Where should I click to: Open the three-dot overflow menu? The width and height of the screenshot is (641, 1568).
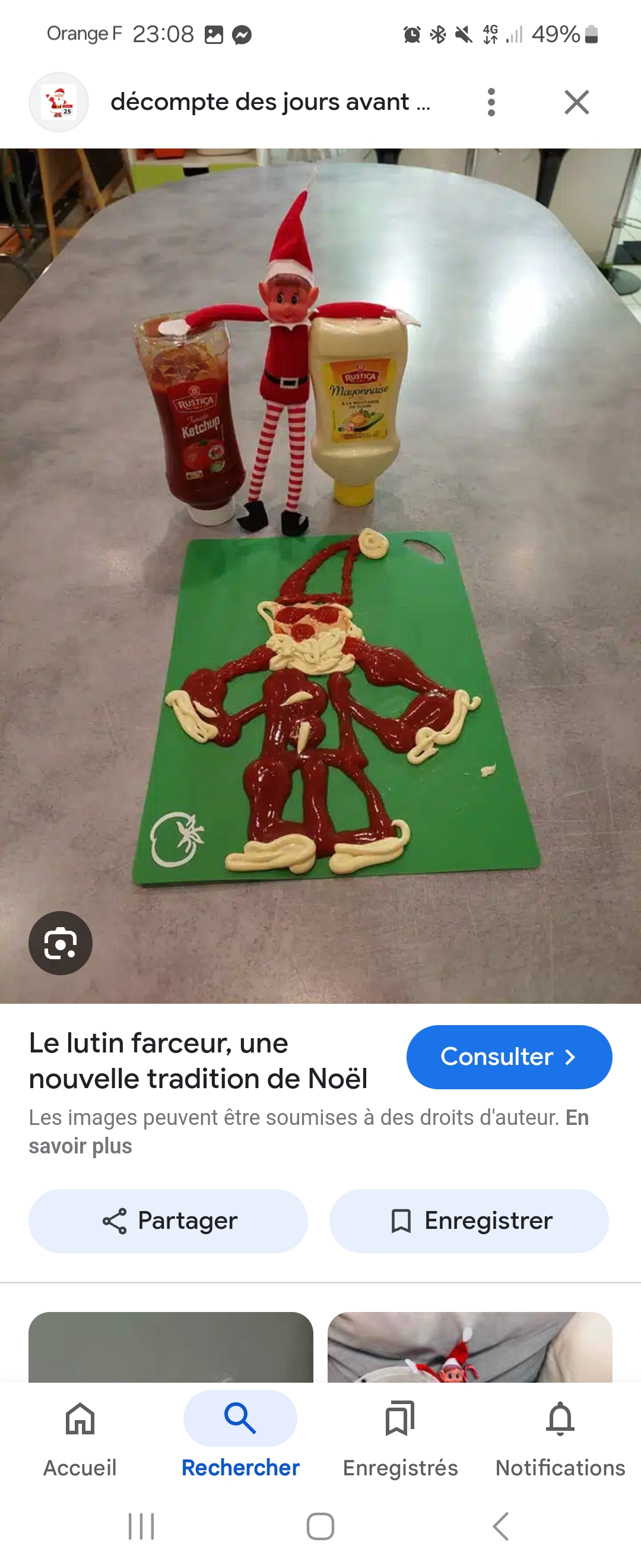click(x=491, y=102)
